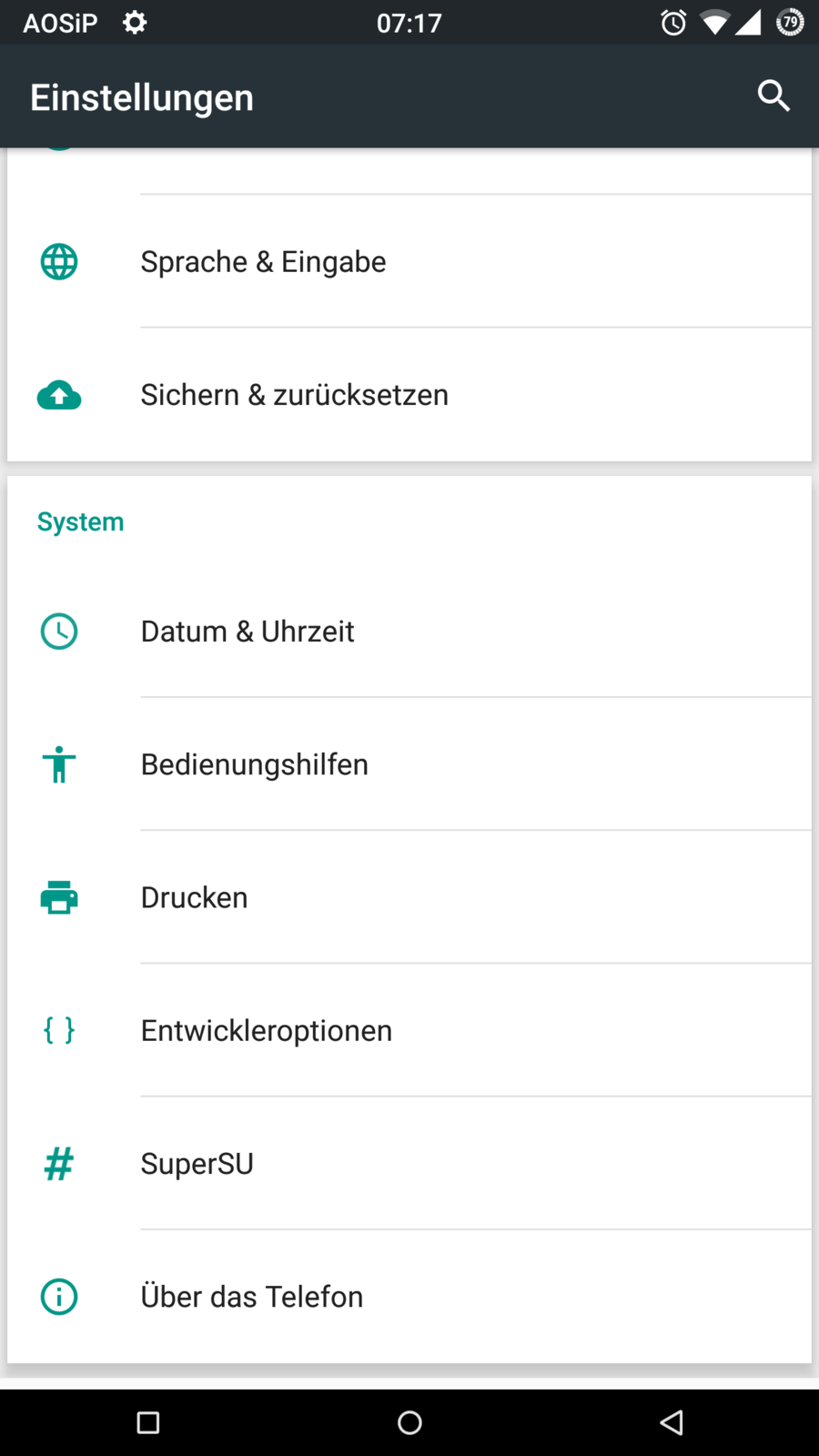Select Über das Telefon
This screenshot has height=1456, width=819.
tap(252, 1296)
